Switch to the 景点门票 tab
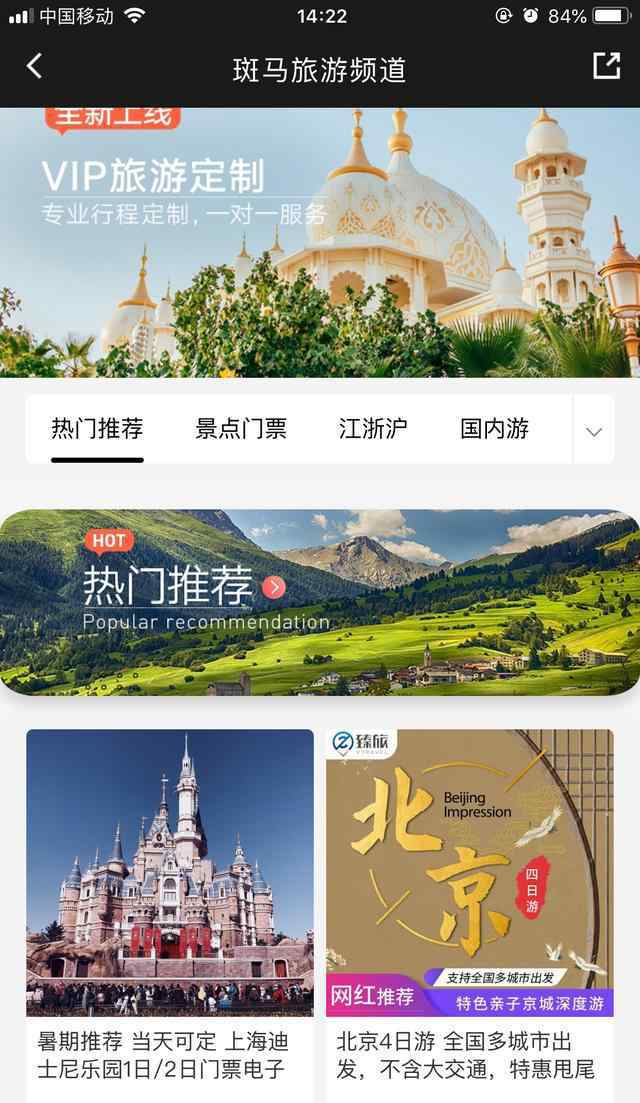640x1103 pixels. click(x=241, y=428)
